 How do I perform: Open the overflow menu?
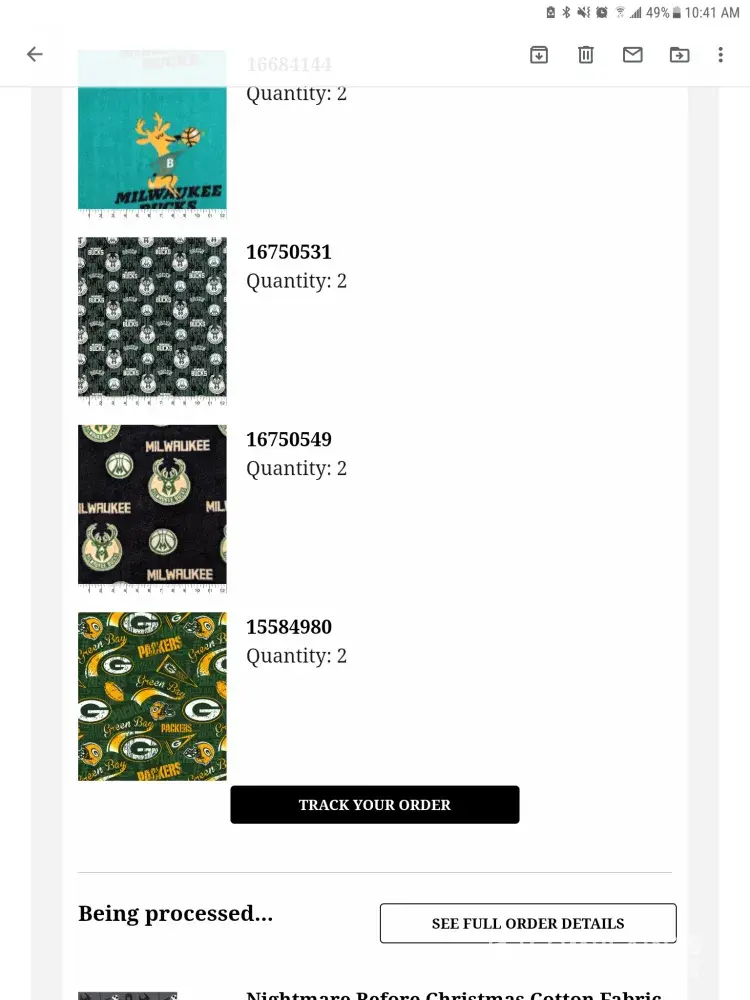720,55
